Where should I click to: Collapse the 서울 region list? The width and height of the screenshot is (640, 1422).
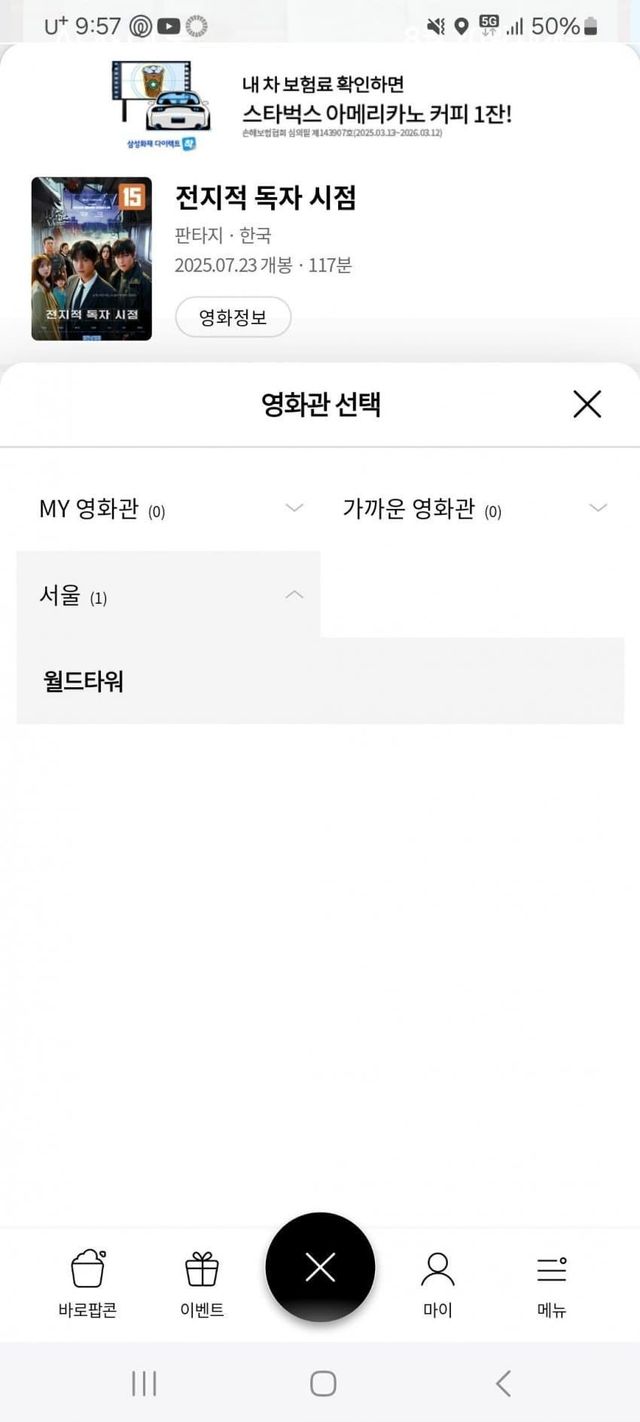[169, 595]
